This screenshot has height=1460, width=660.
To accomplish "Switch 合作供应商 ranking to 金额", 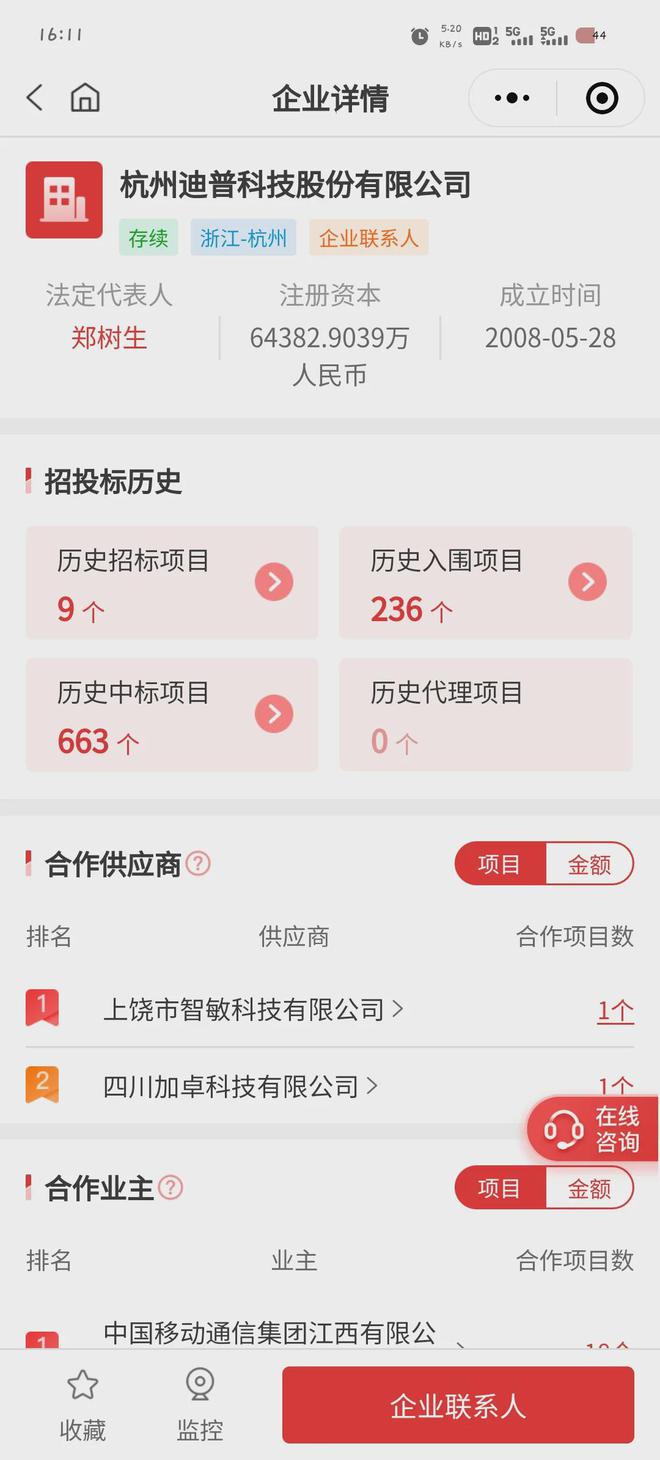I will [x=589, y=864].
